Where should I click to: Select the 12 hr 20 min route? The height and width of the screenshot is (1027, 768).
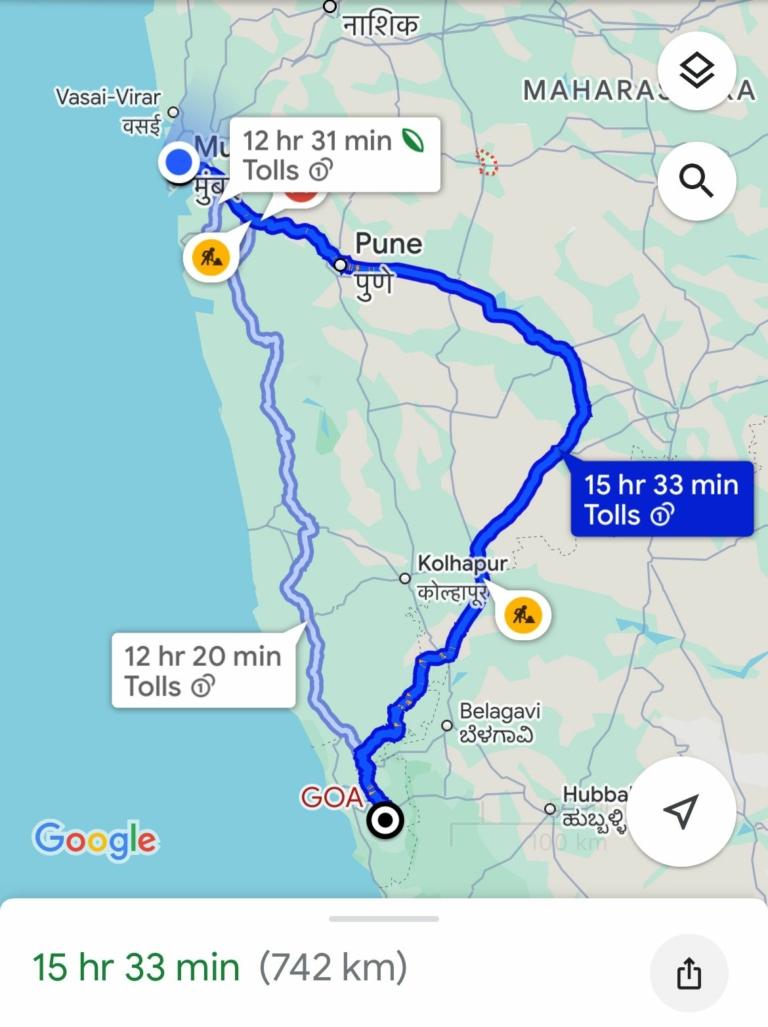pyautogui.click(x=203, y=671)
